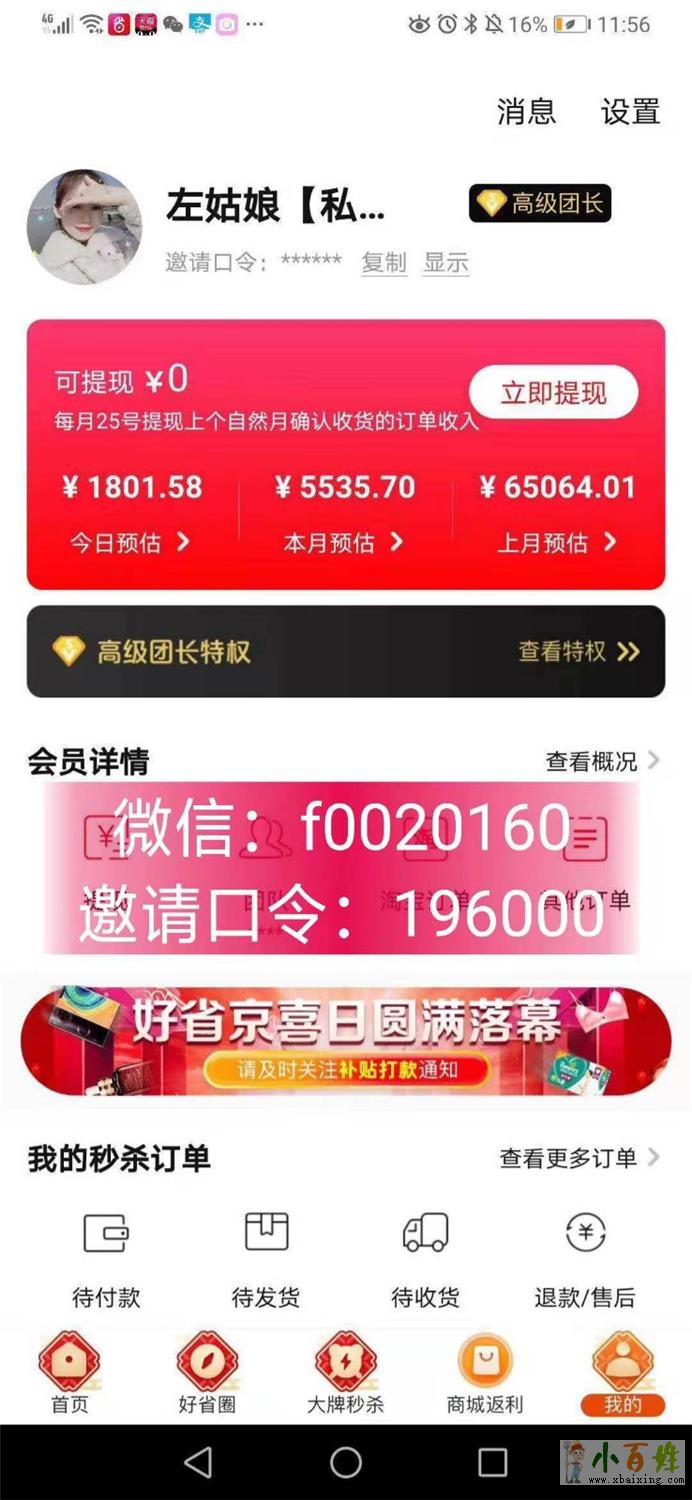This screenshot has width=692, height=1500.
Task: Go back using system back button
Action: tap(199, 1462)
